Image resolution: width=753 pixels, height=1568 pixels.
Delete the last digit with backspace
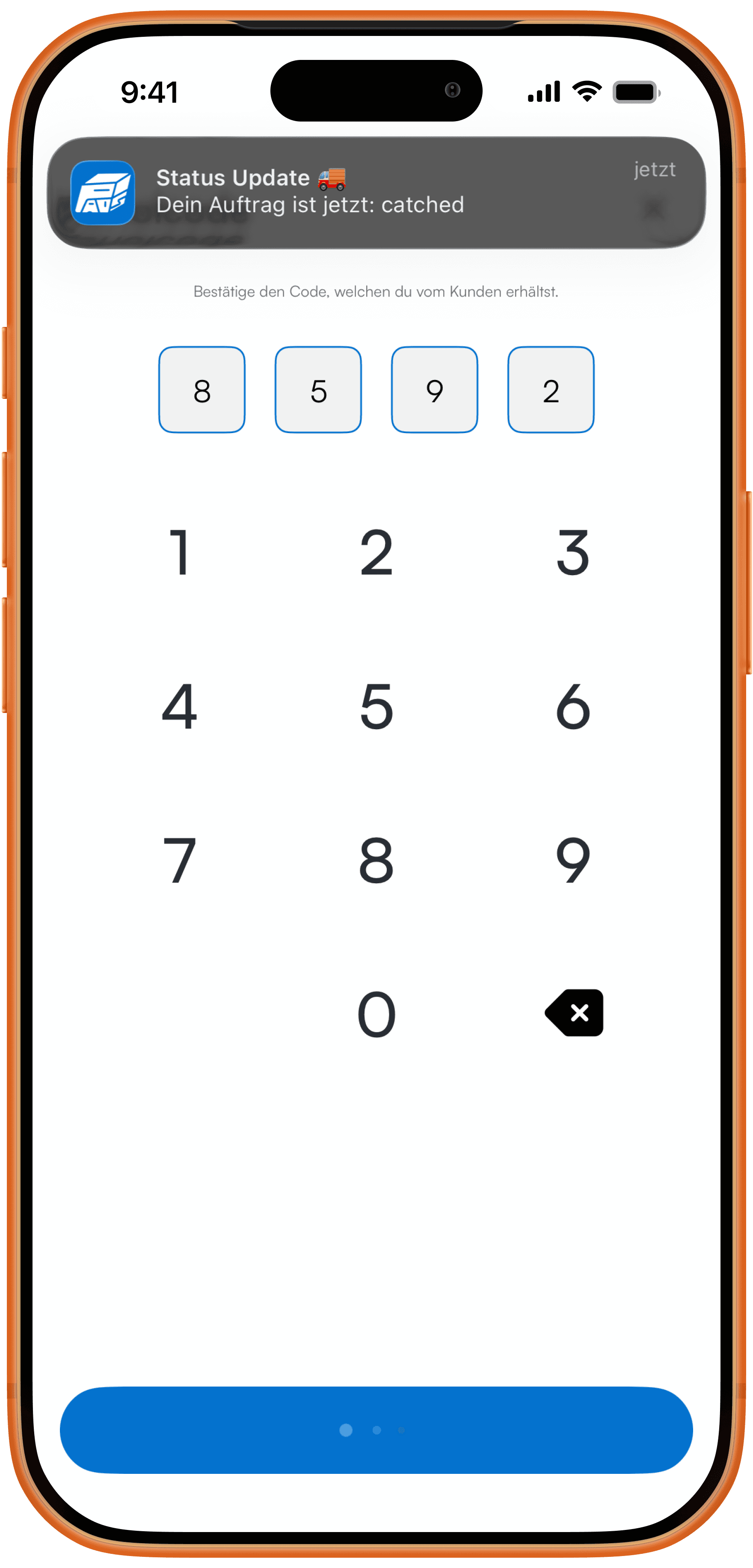point(574,1013)
